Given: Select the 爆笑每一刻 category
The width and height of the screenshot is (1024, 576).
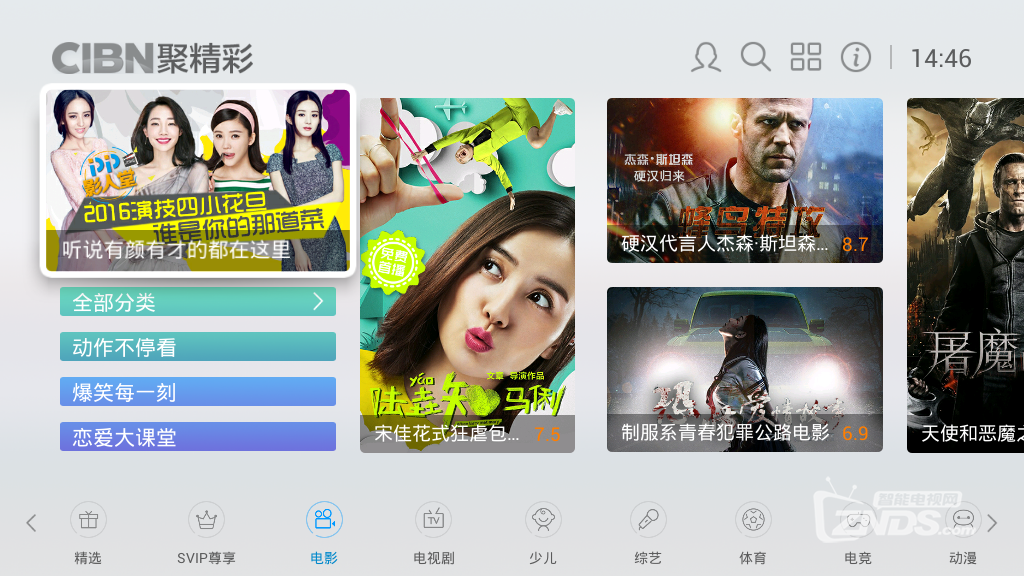Looking at the screenshot, I should 198,392.
